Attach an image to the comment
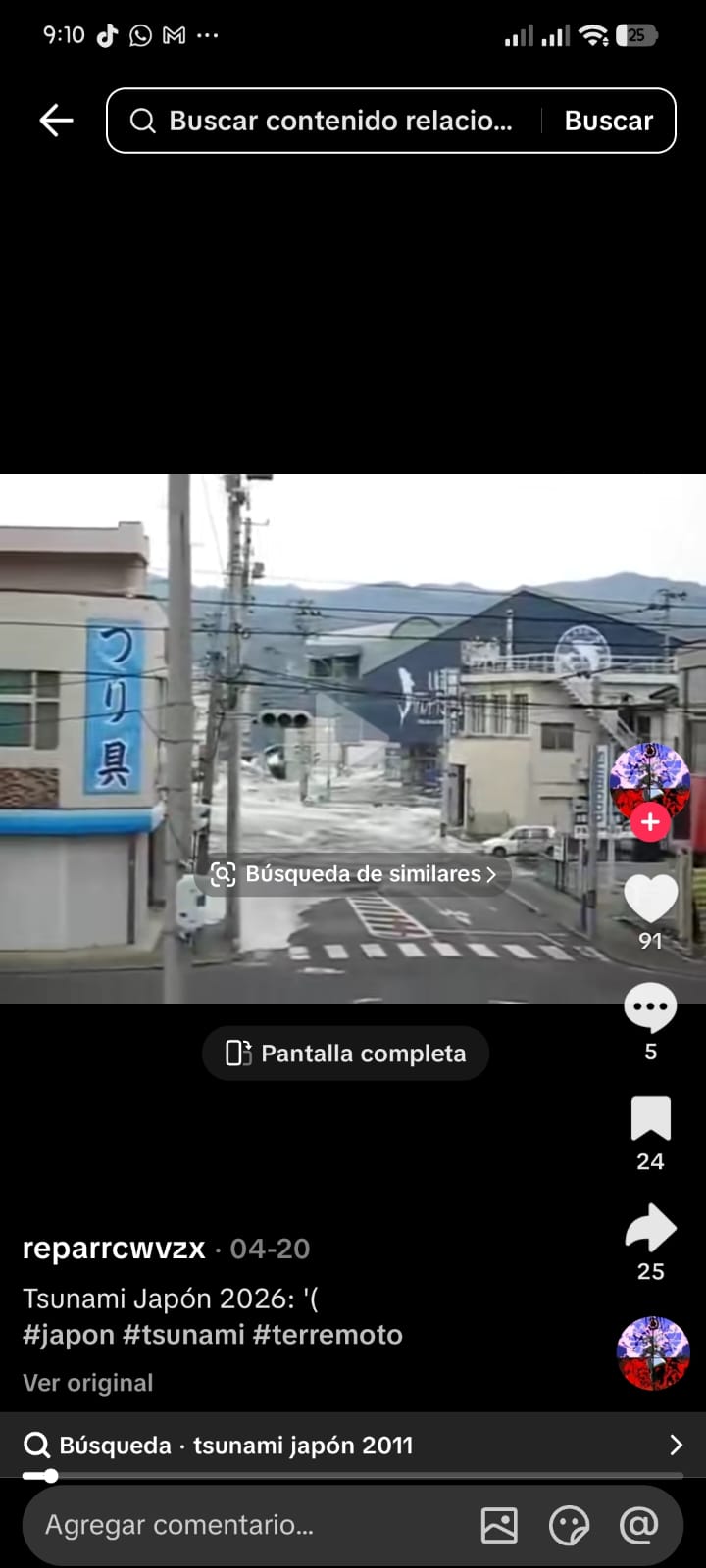Screen dimensions: 706x1568 point(499,1525)
